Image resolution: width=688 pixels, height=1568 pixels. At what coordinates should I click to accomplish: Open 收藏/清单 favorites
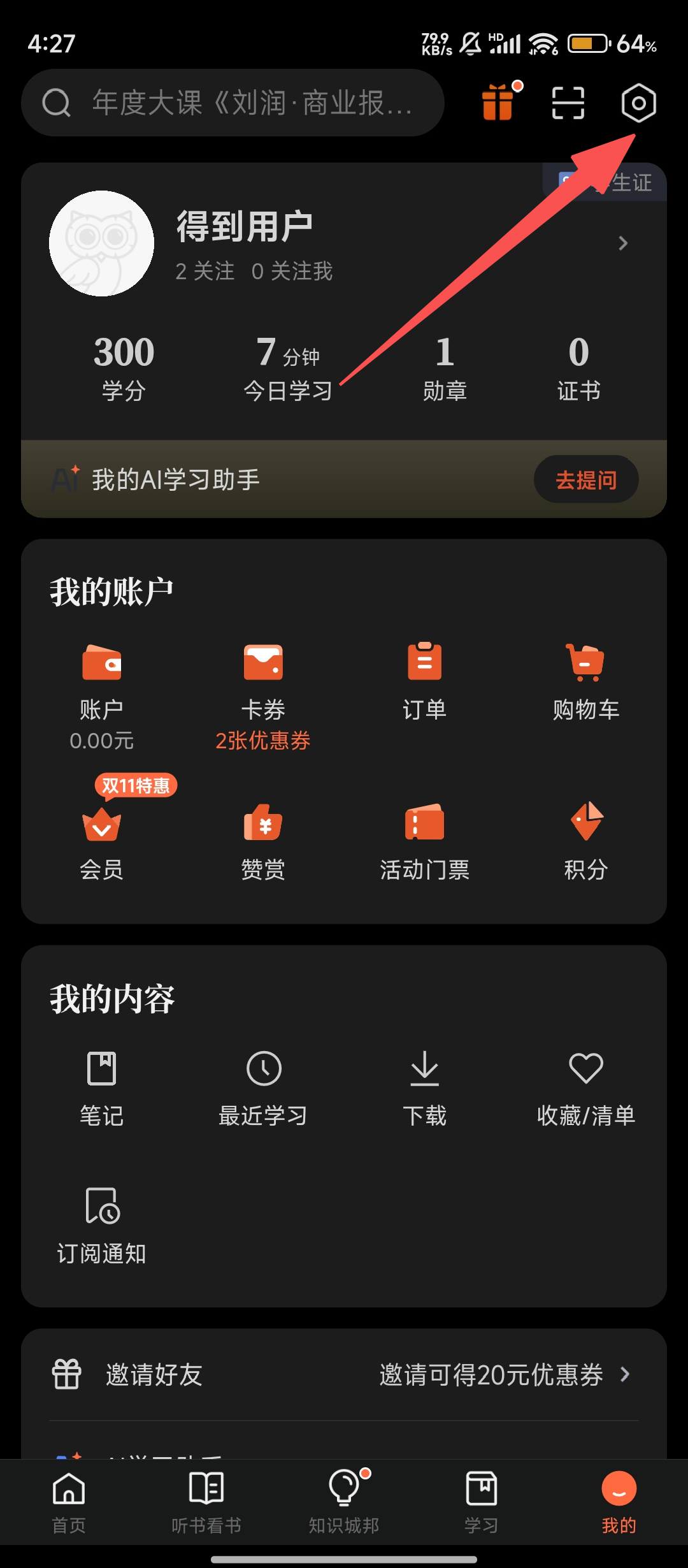585,1087
